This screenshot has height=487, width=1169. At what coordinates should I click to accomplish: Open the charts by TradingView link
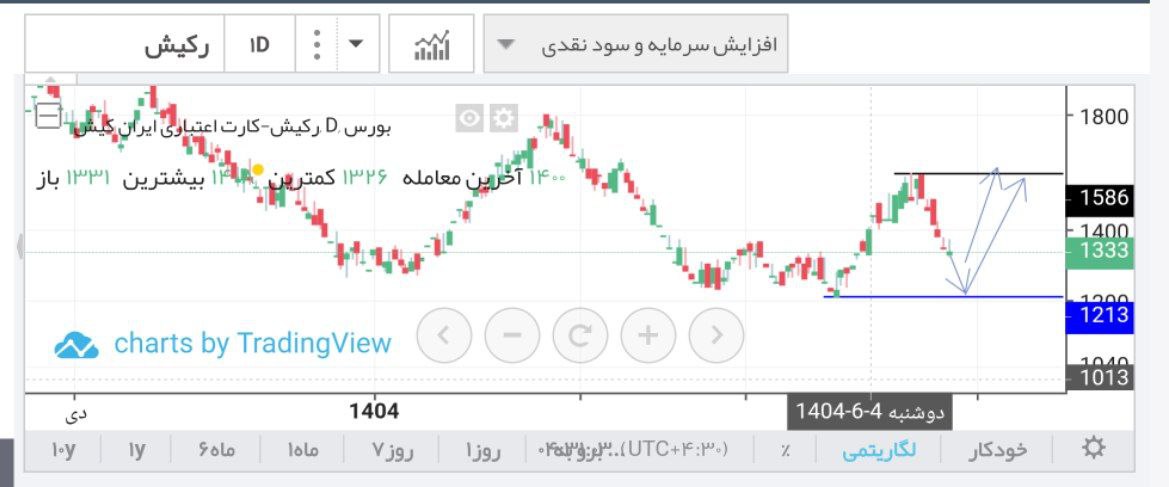pos(223,344)
